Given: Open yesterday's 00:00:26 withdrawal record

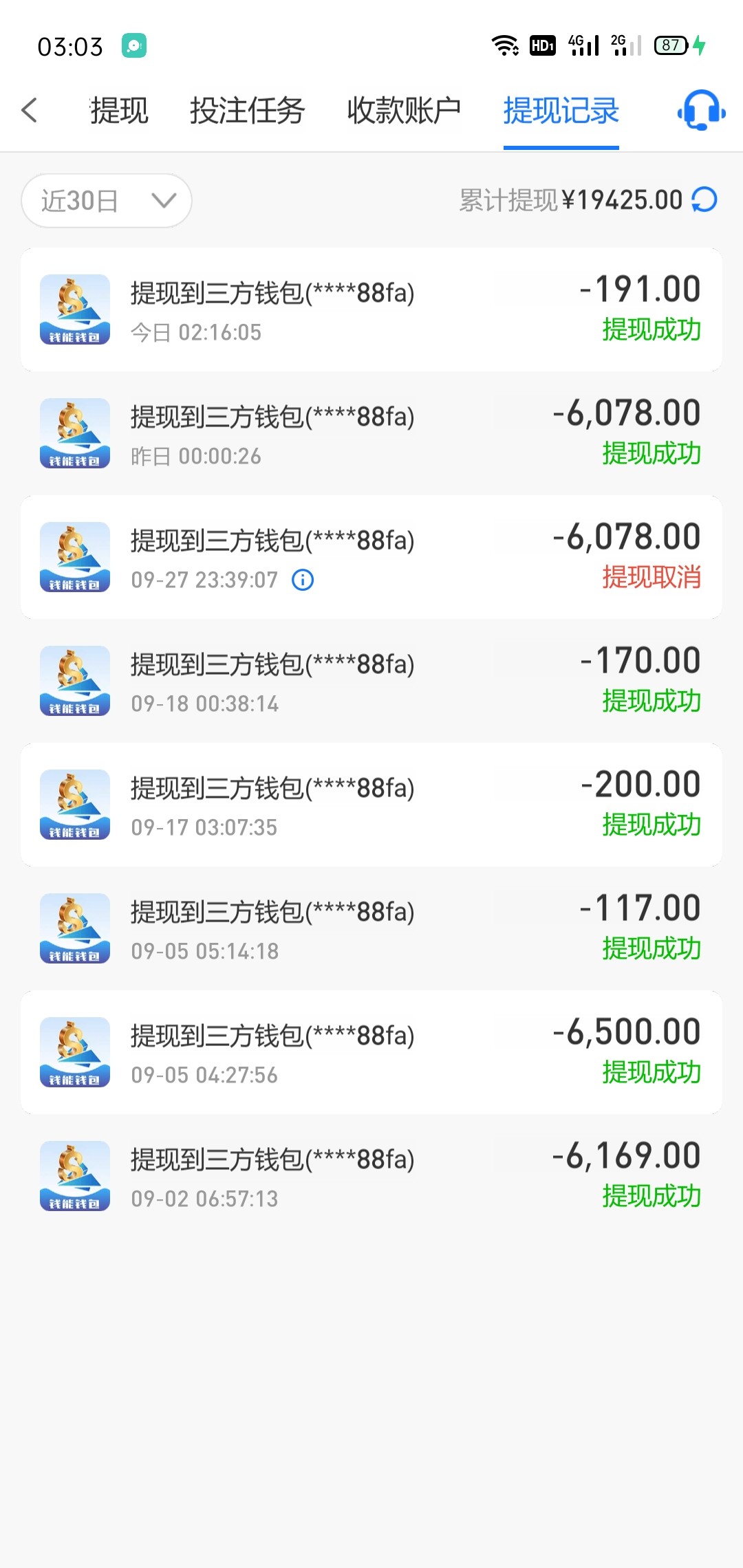Looking at the screenshot, I should click(371, 433).
